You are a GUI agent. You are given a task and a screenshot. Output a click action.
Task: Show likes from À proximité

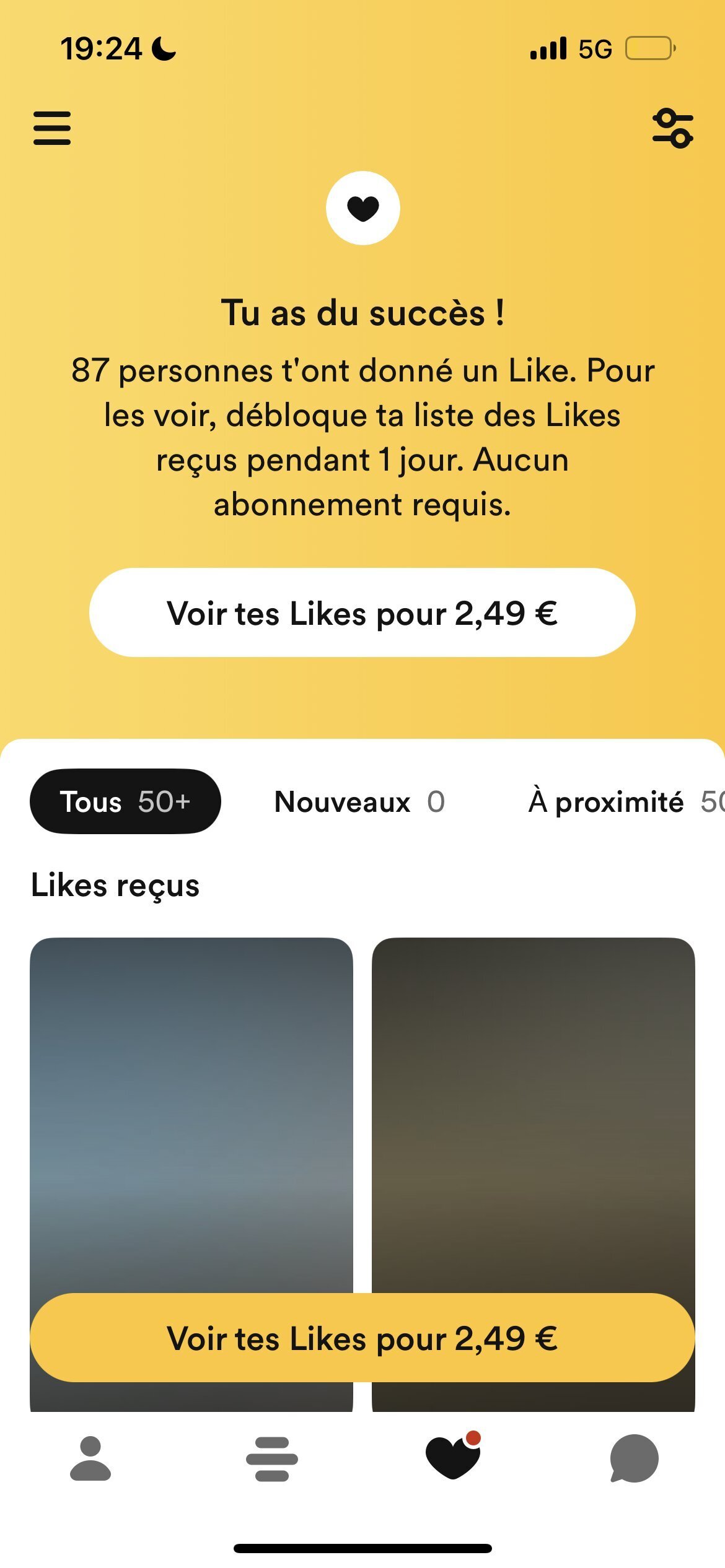coord(620,801)
